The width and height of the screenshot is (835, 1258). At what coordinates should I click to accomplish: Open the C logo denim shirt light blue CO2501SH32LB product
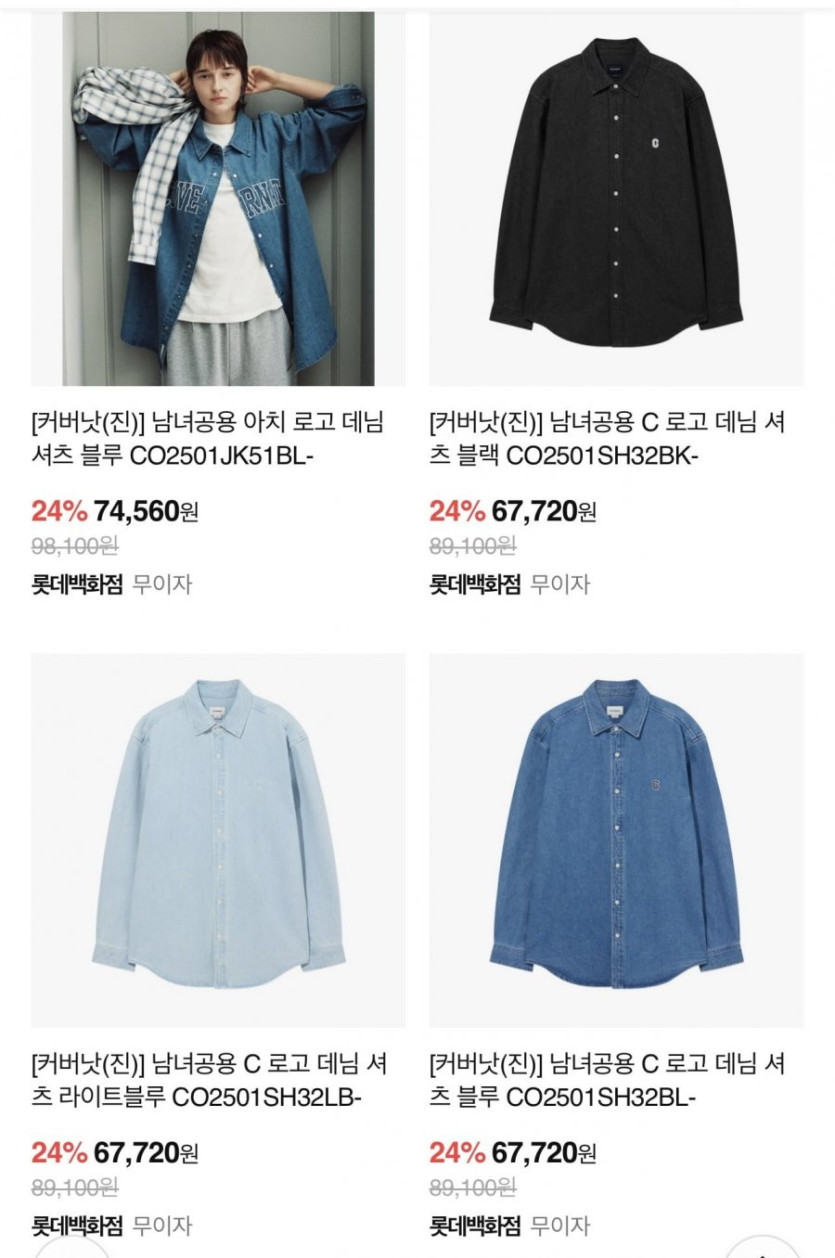[218, 840]
